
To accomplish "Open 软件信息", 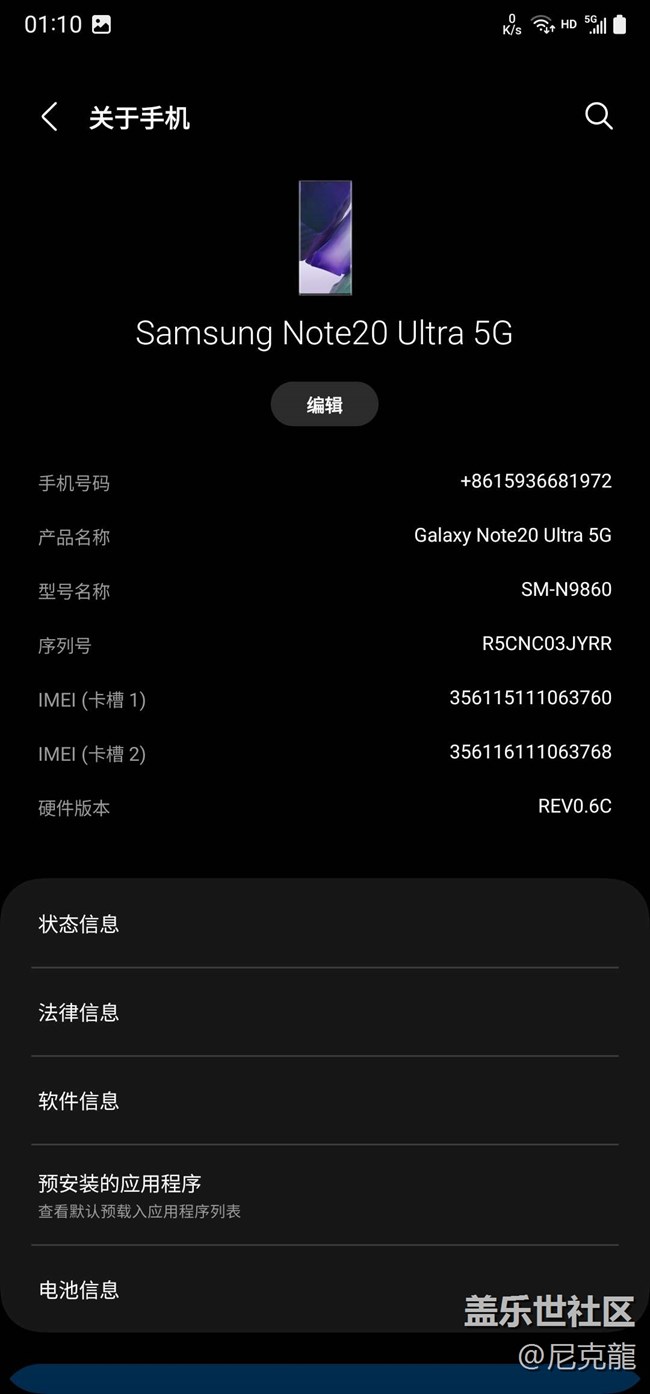I will click(324, 1100).
